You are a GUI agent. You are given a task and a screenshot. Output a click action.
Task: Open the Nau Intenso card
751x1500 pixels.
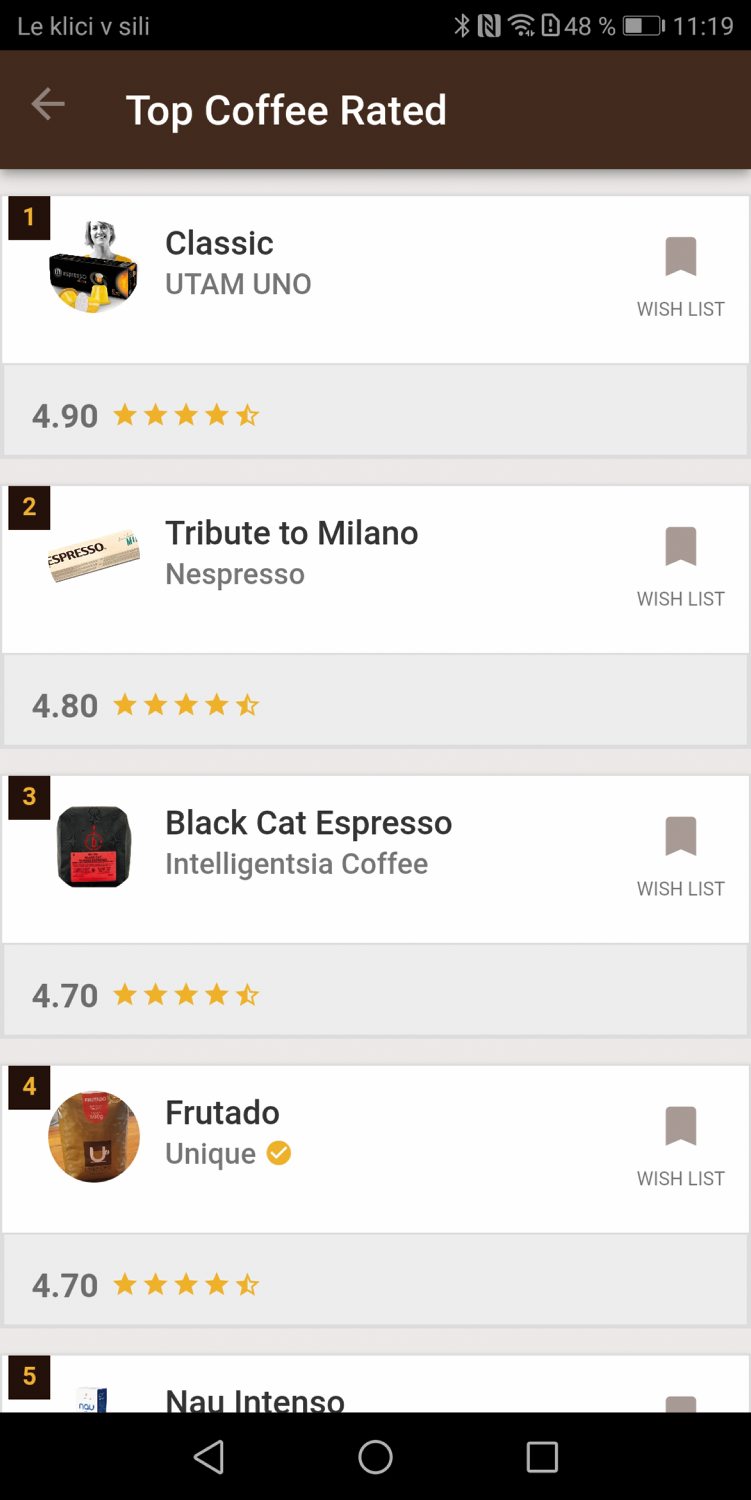[x=375, y=1384]
